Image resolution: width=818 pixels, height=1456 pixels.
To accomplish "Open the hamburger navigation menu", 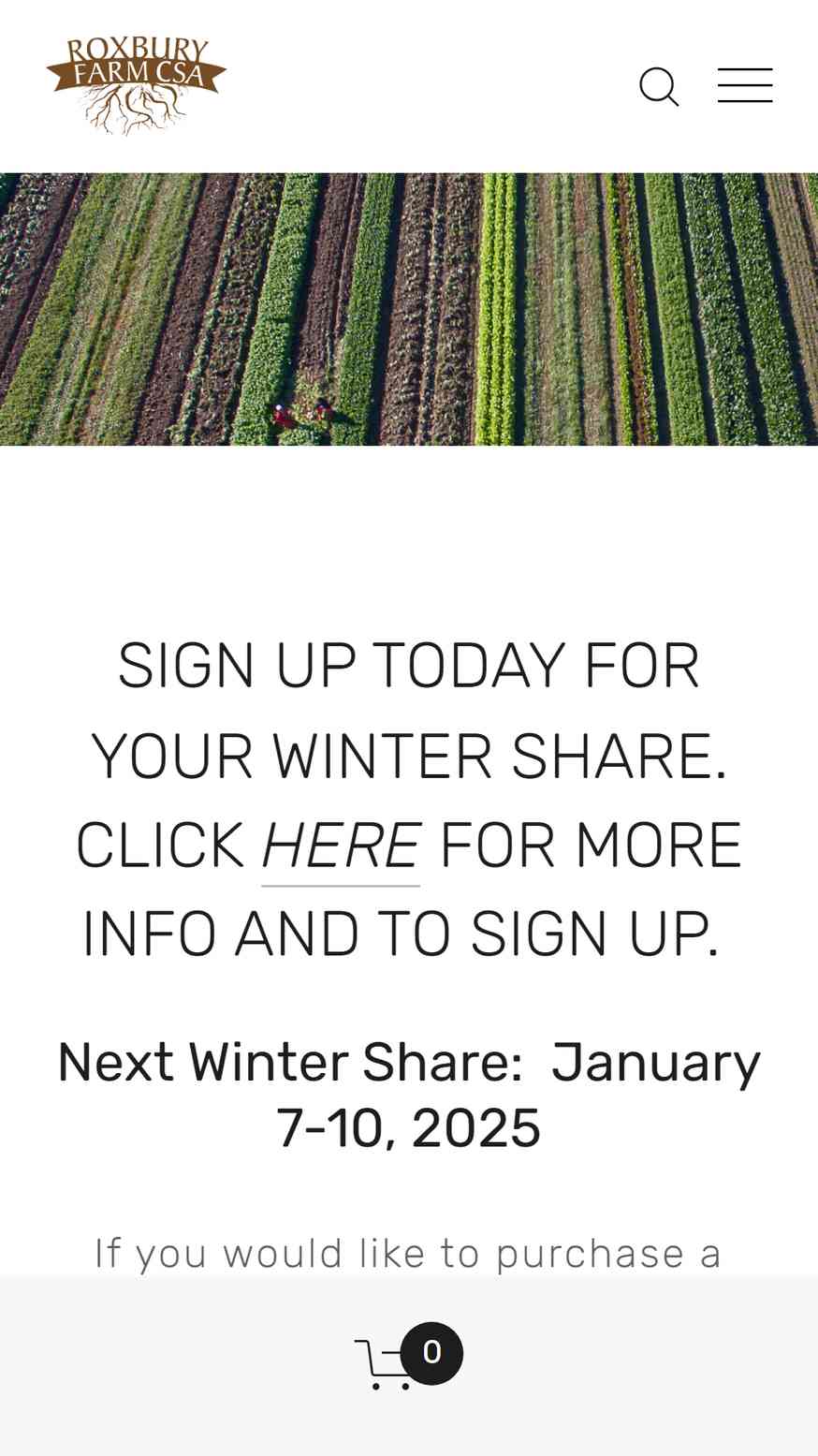I will pos(745,85).
